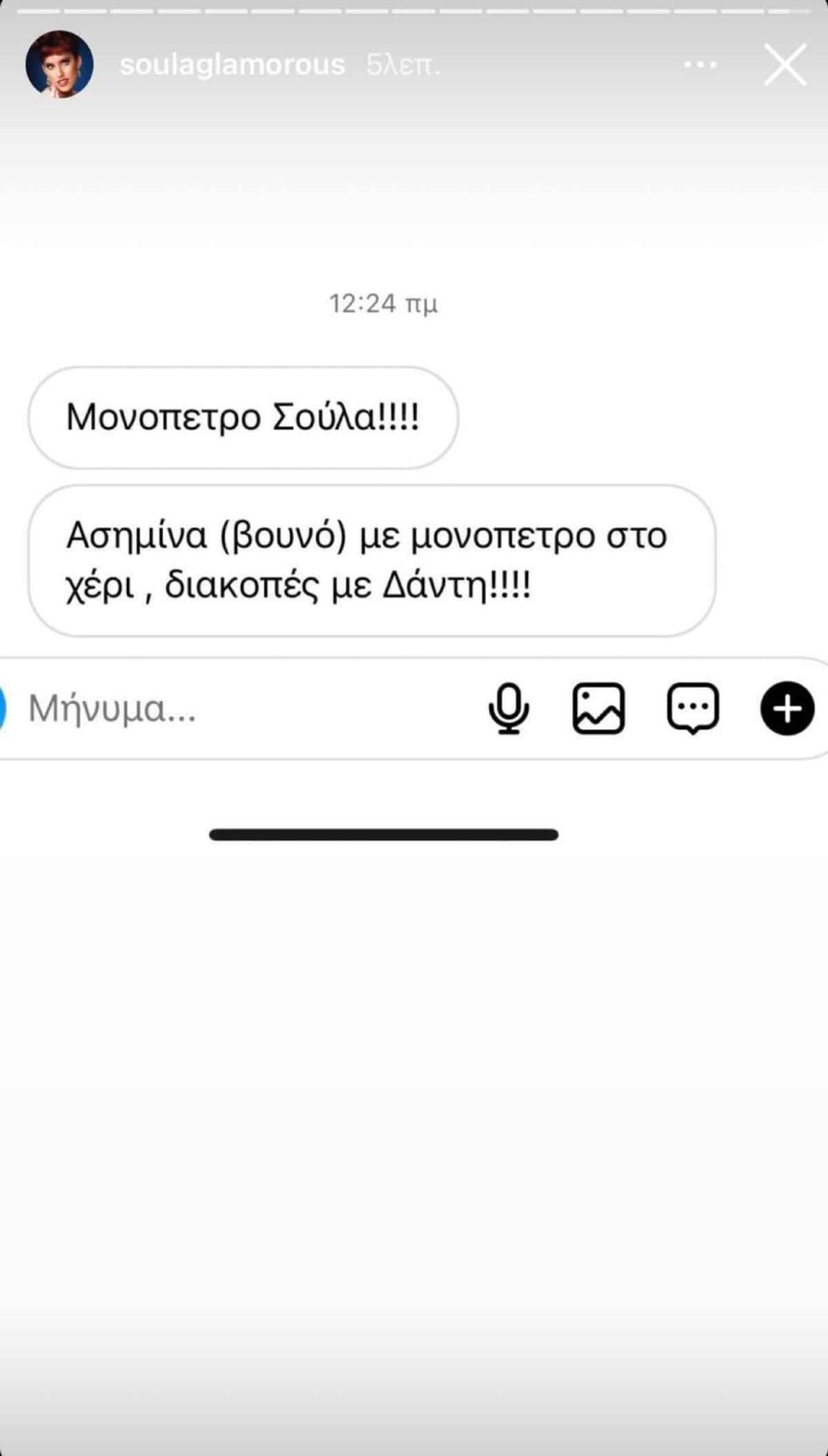Viewport: 828px width, 1456px height.
Task: Select the microphone icon to record voice message
Action: (x=509, y=708)
